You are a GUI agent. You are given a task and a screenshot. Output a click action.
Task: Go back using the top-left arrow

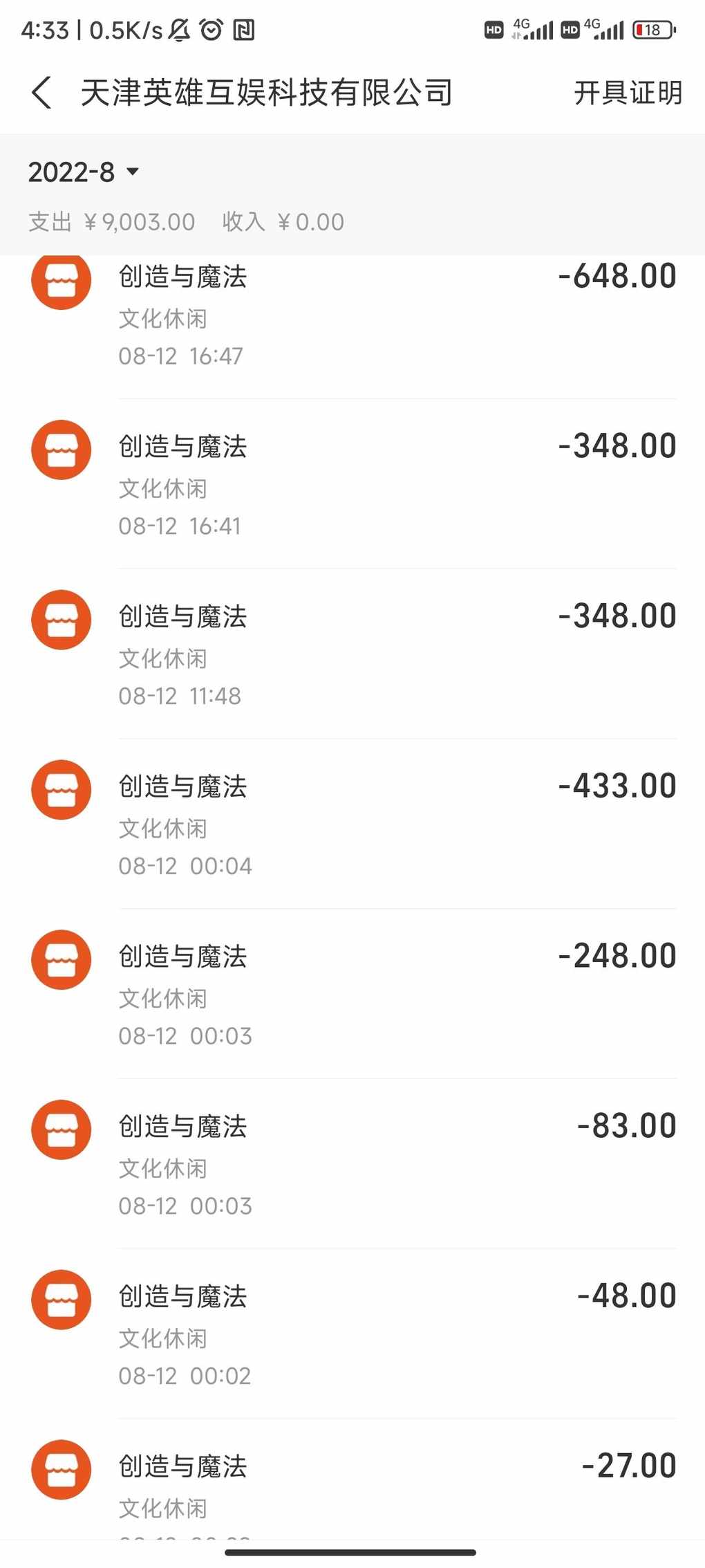[41, 93]
